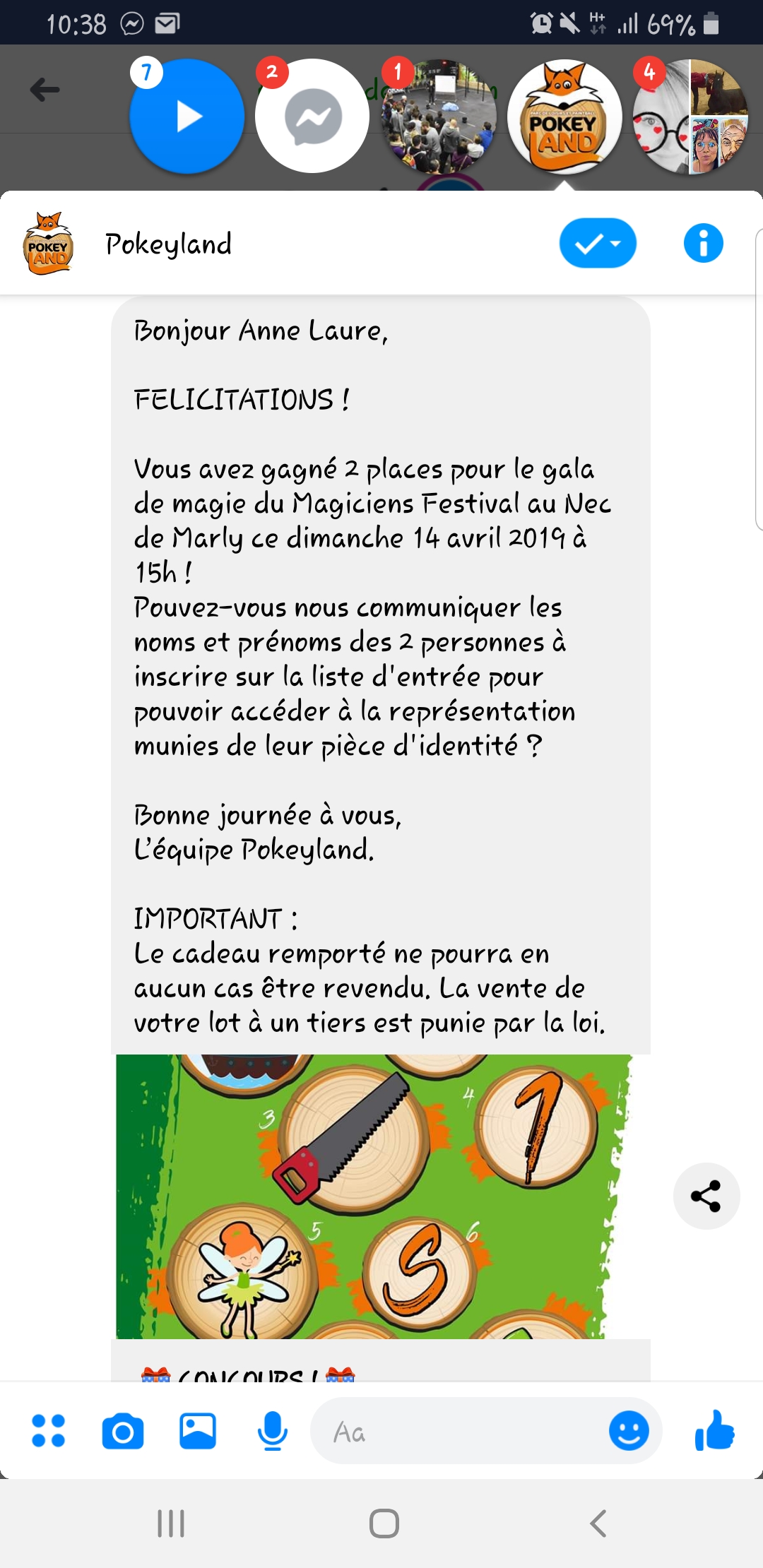This screenshot has width=763, height=1568.
Task: View Pokeyland conversation info
Action: (x=704, y=243)
